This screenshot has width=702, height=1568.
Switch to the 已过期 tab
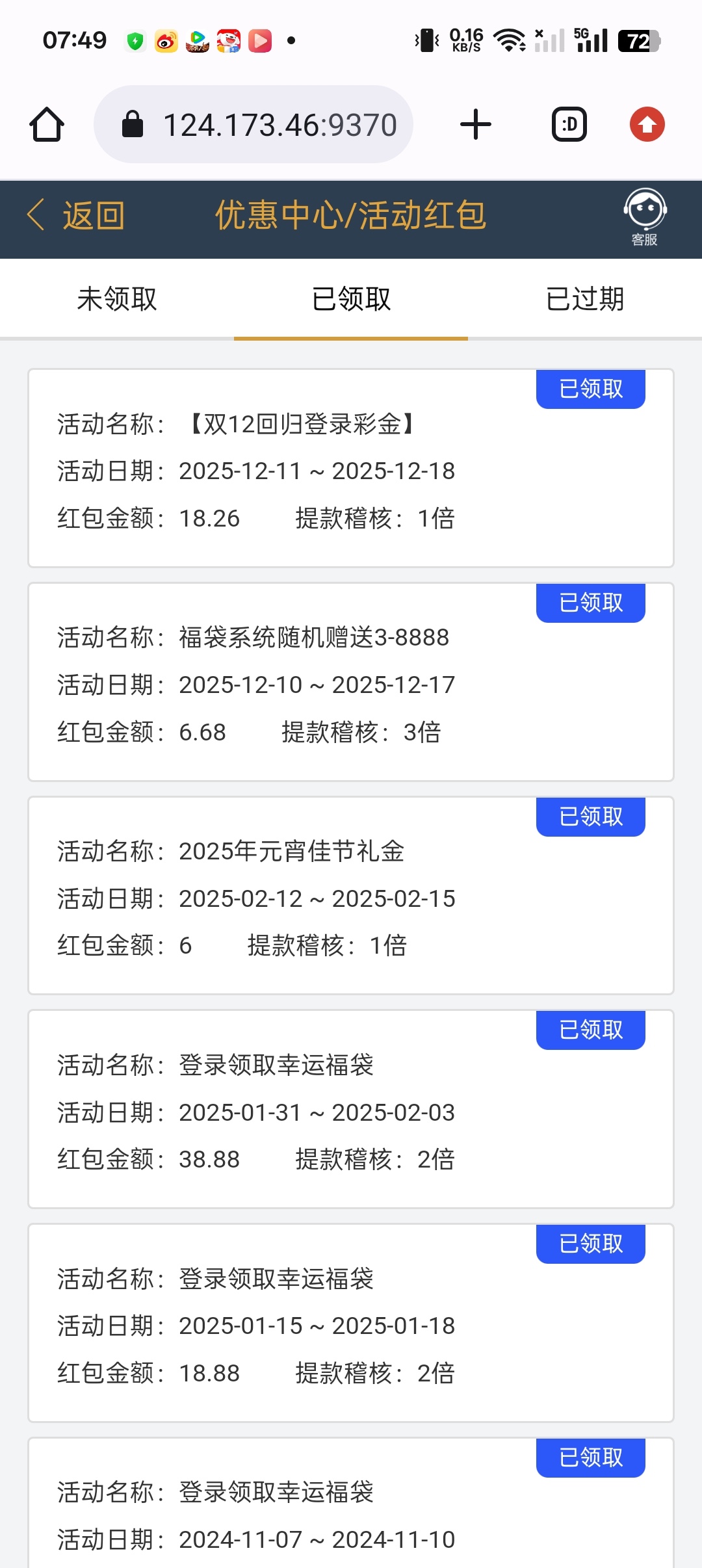pyautogui.click(x=585, y=300)
